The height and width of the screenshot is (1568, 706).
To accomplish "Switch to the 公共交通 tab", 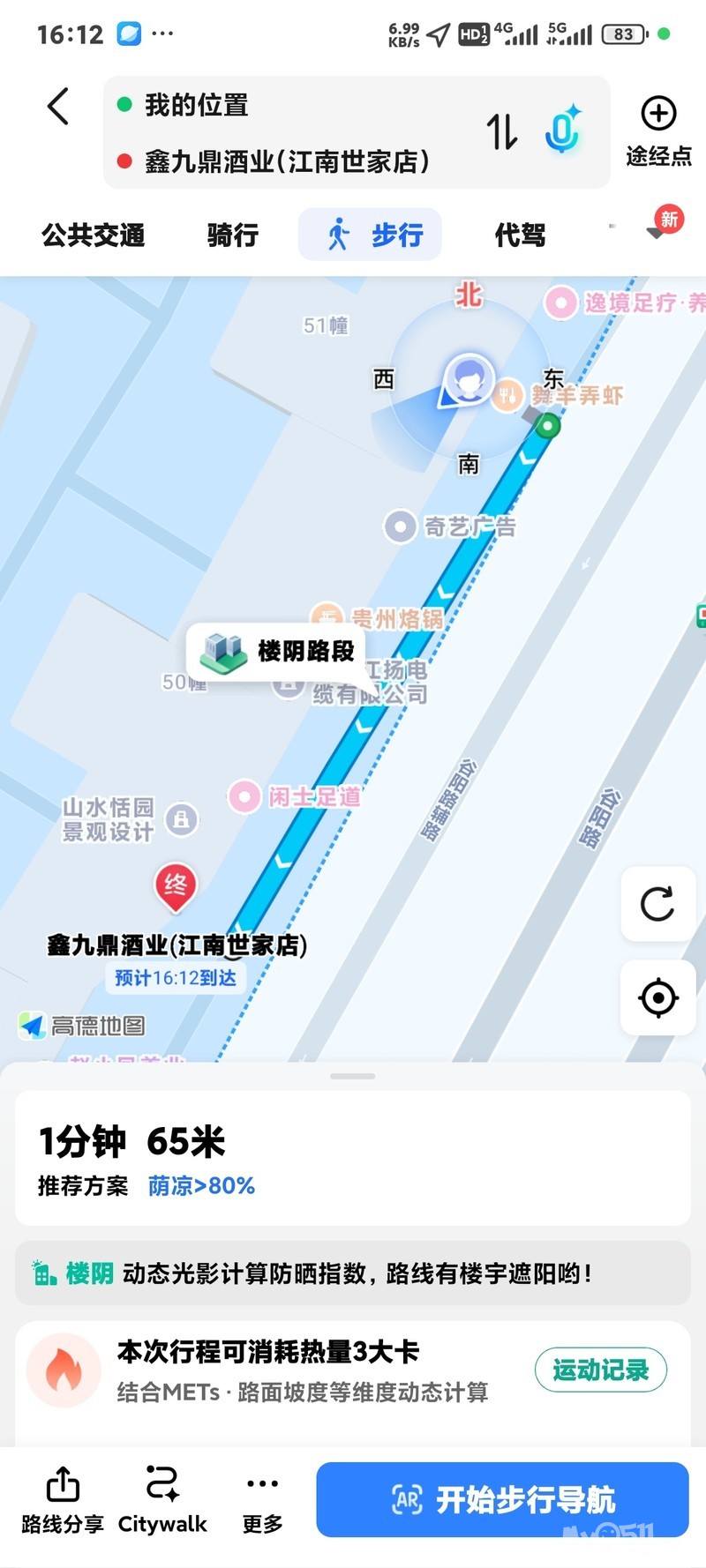I will point(93,235).
